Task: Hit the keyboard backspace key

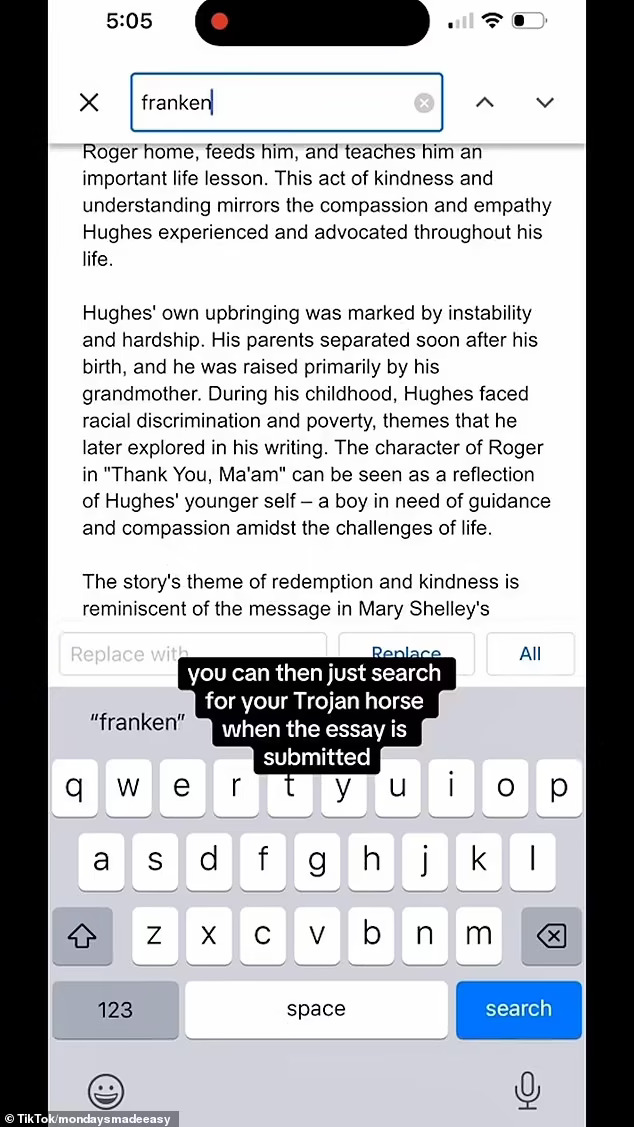Action: 551,936
